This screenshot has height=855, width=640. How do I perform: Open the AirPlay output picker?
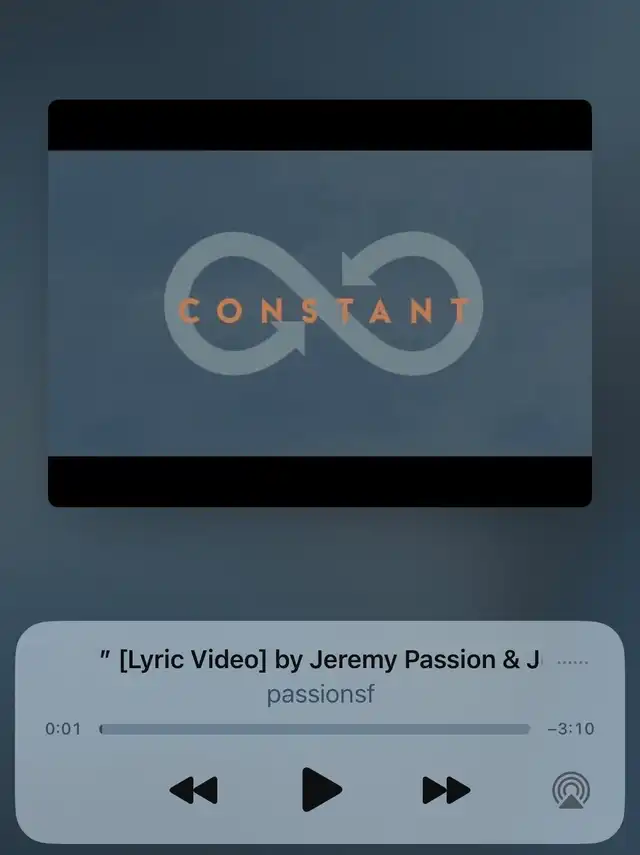pos(571,791)
